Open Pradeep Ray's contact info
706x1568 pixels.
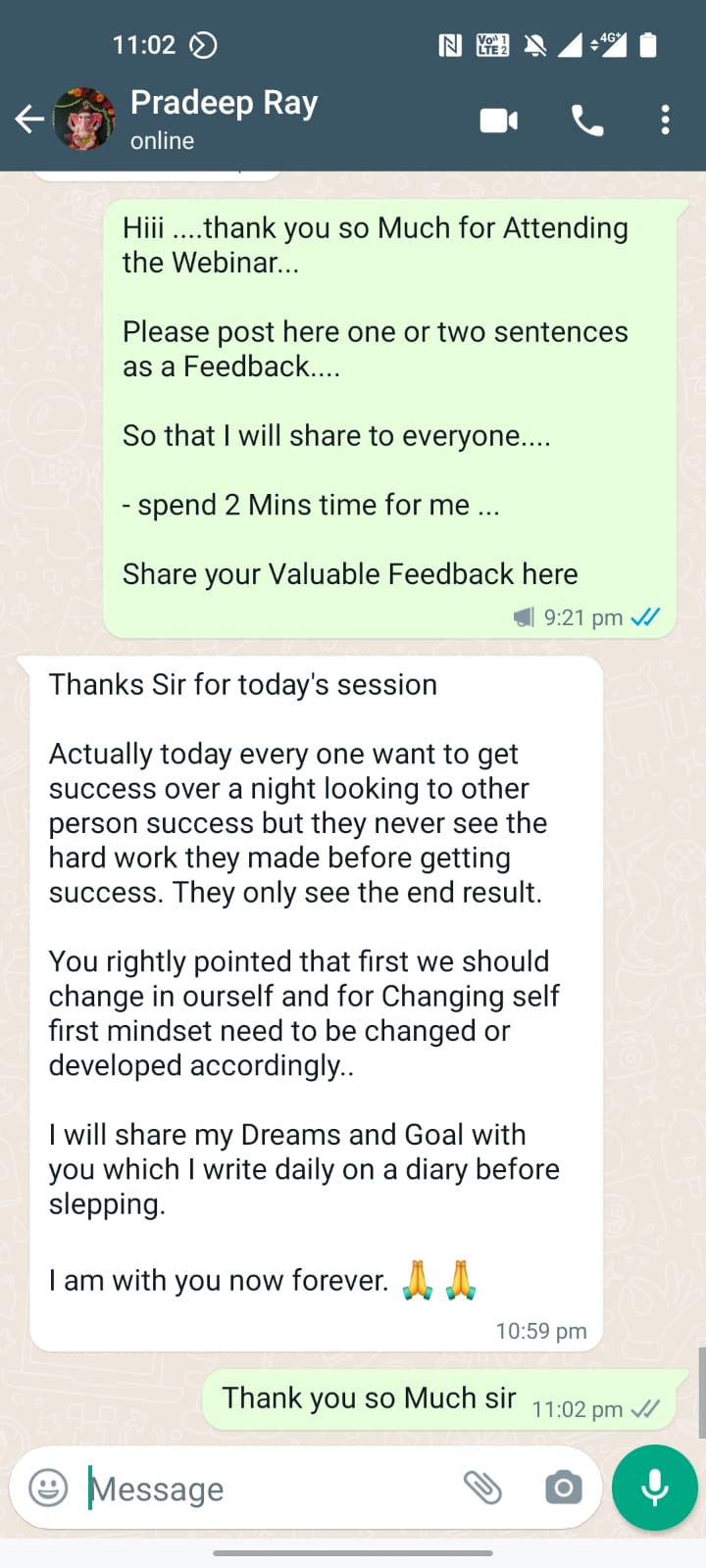click(x=225, y=119)
